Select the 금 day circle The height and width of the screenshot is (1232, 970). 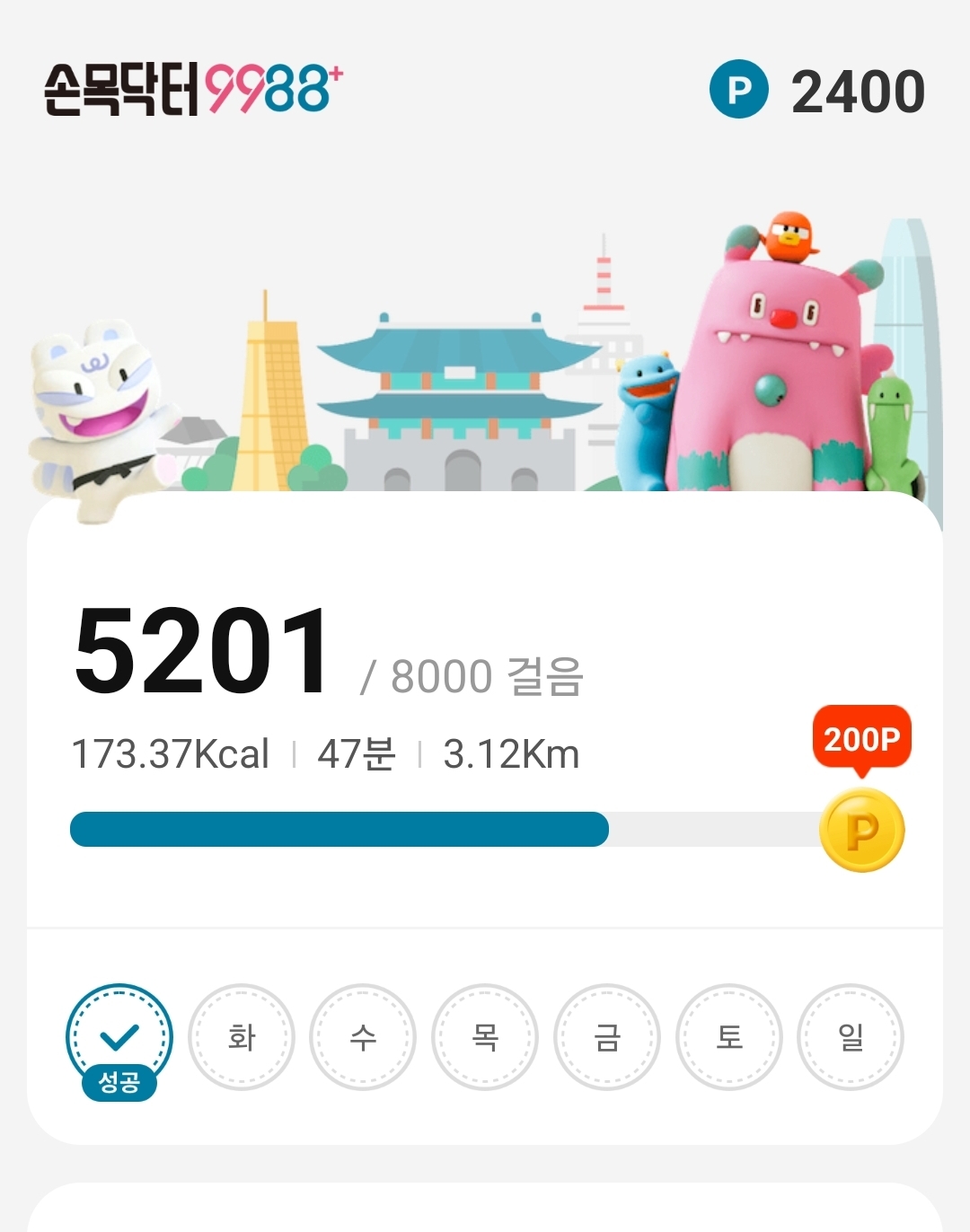[x=607, y=1037]
